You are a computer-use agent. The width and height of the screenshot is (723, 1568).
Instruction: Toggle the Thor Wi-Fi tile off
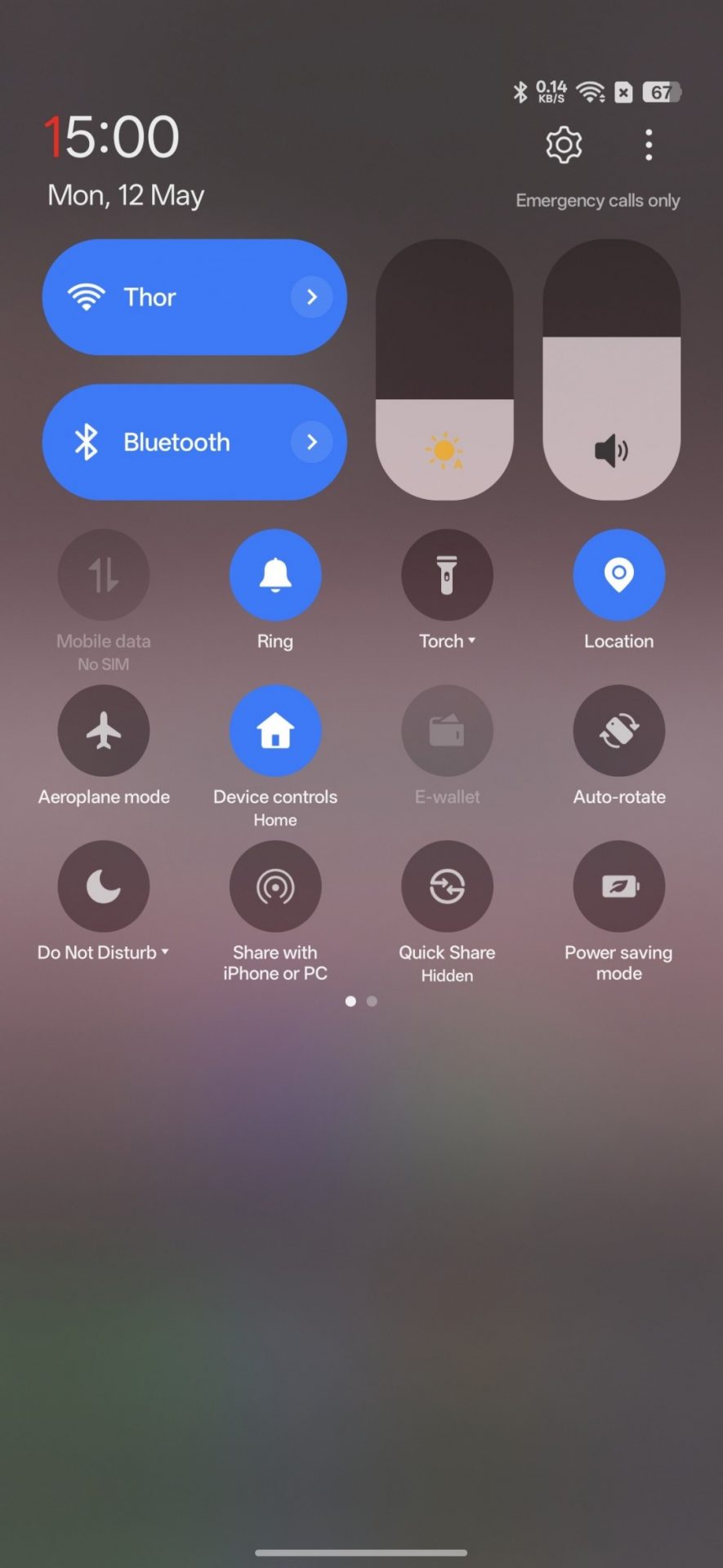[163, 297]
